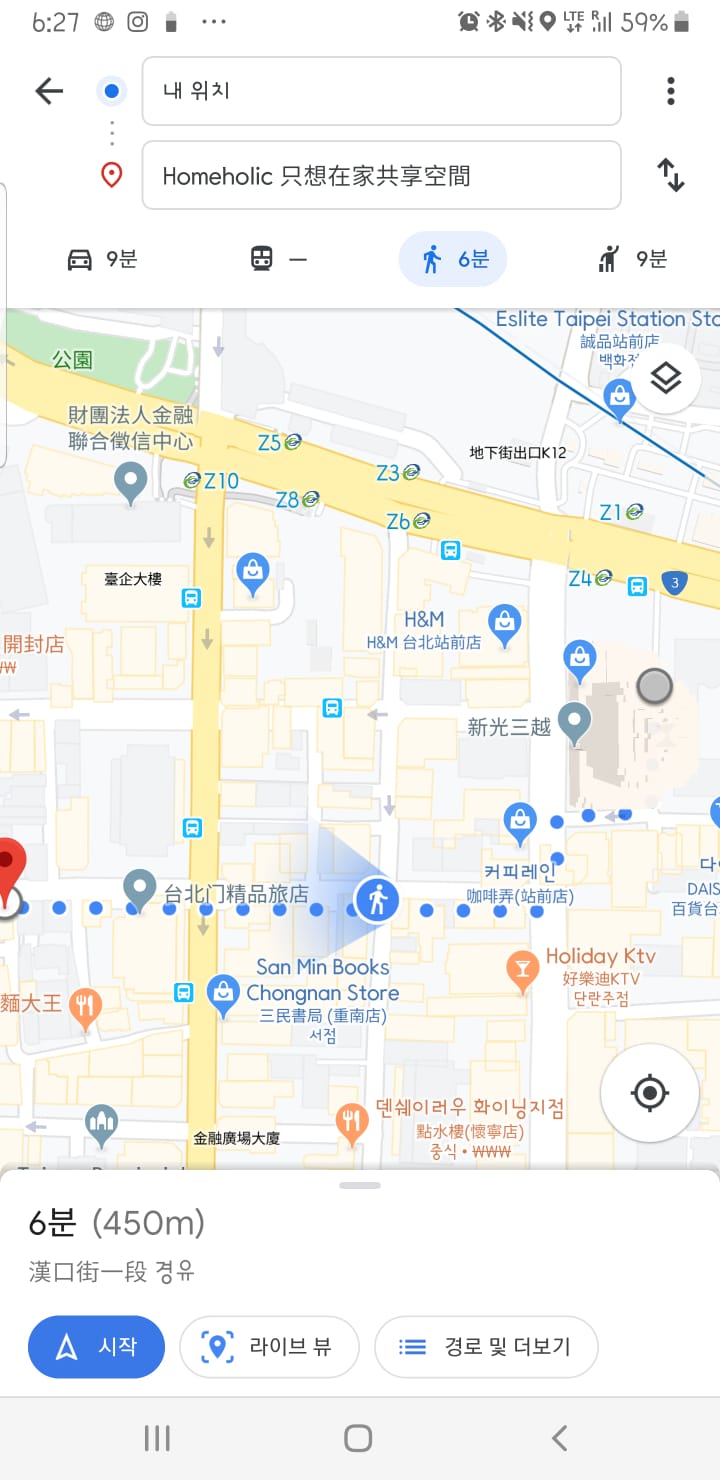Select the transit mode tab
Screen dimensions: 720x1480
277,260
